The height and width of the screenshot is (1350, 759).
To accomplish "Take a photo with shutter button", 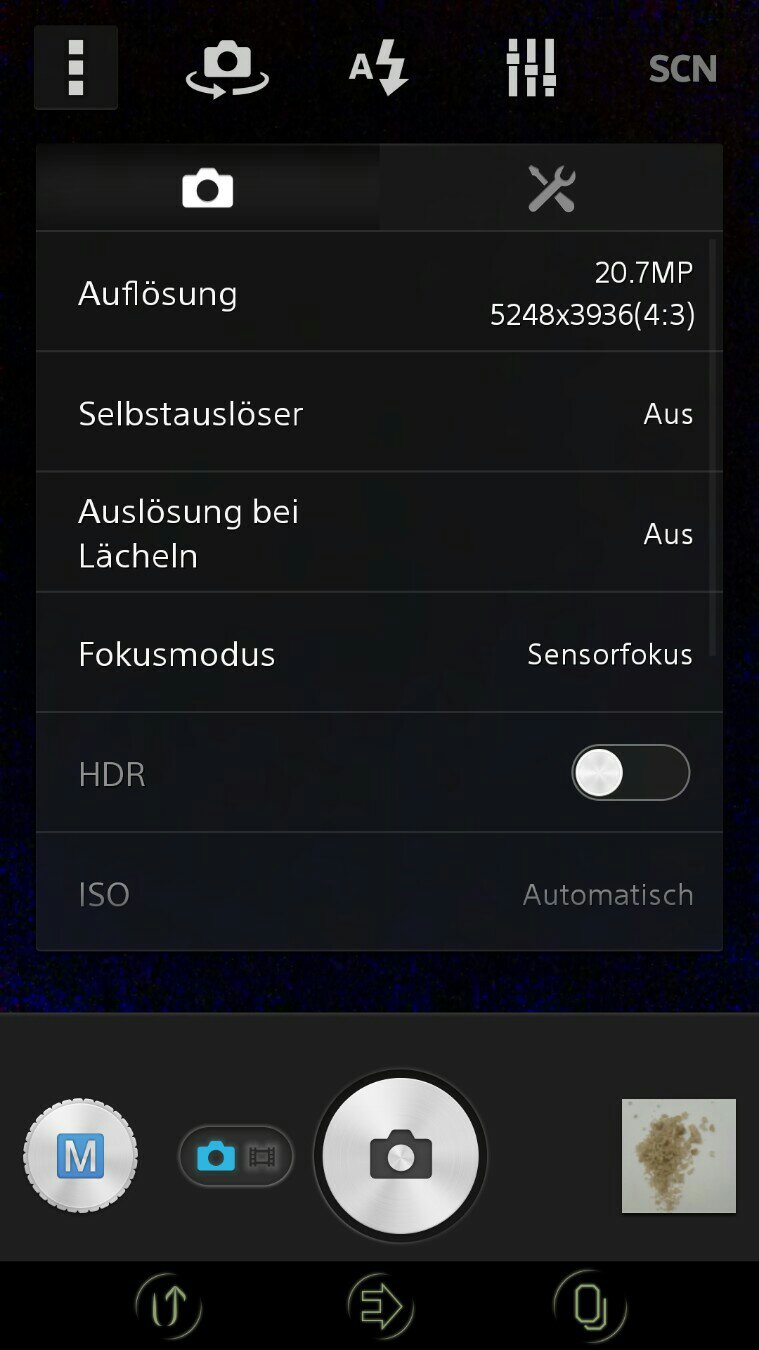I will (400, 1156).
